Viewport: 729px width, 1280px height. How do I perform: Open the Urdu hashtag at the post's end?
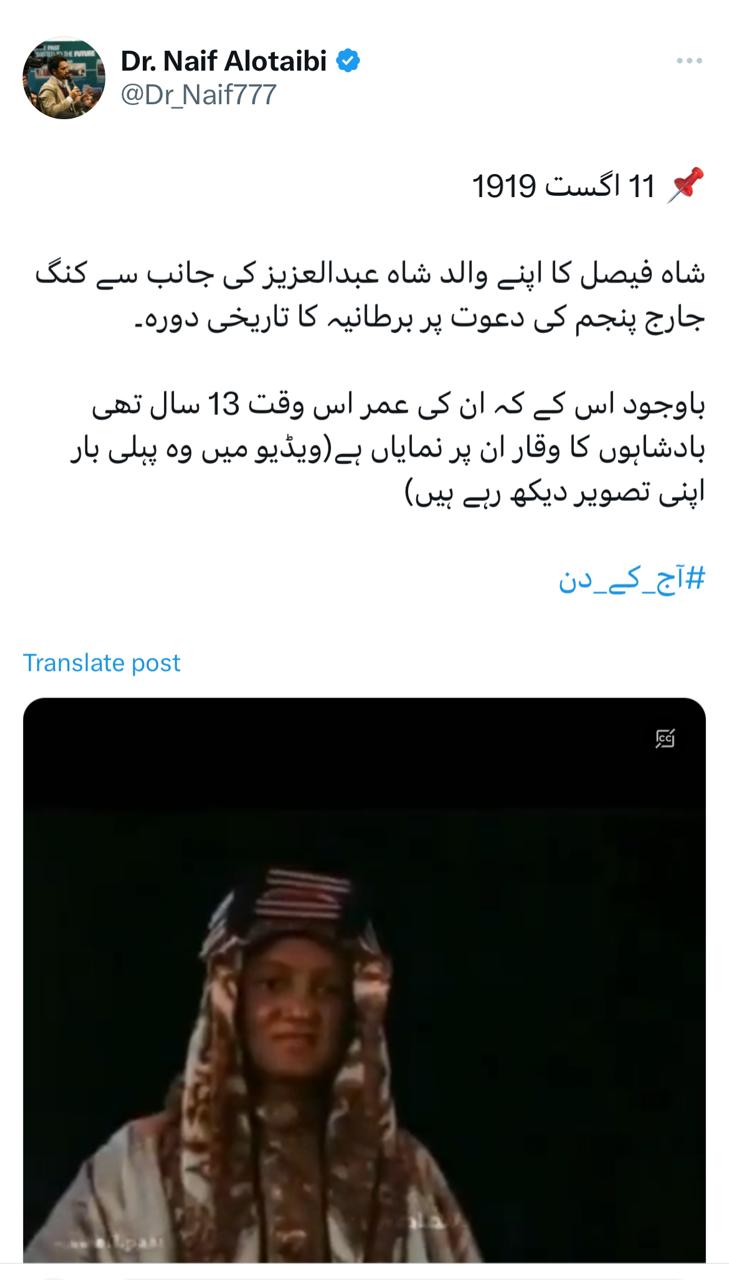point(632,579)
